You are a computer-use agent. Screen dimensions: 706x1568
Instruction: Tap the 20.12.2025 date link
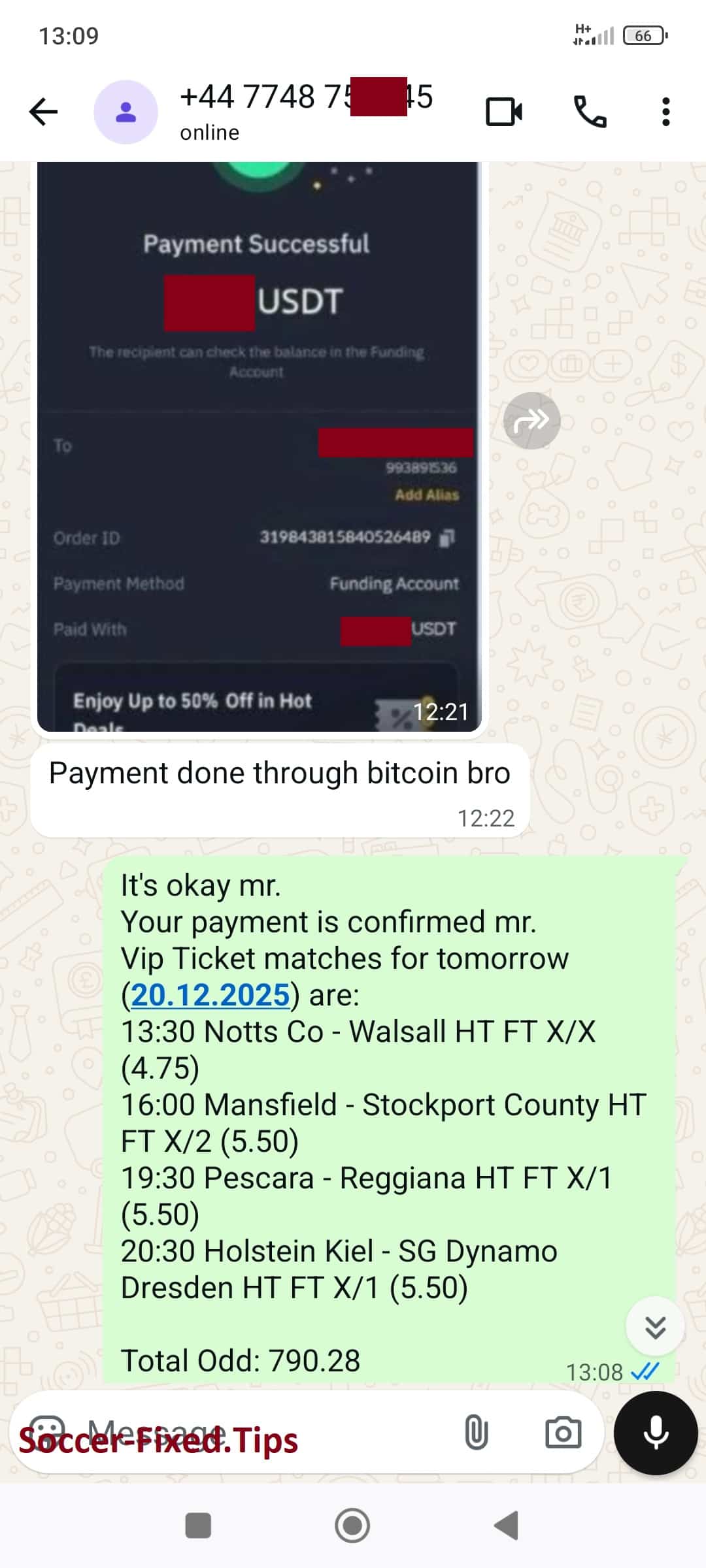210,995
